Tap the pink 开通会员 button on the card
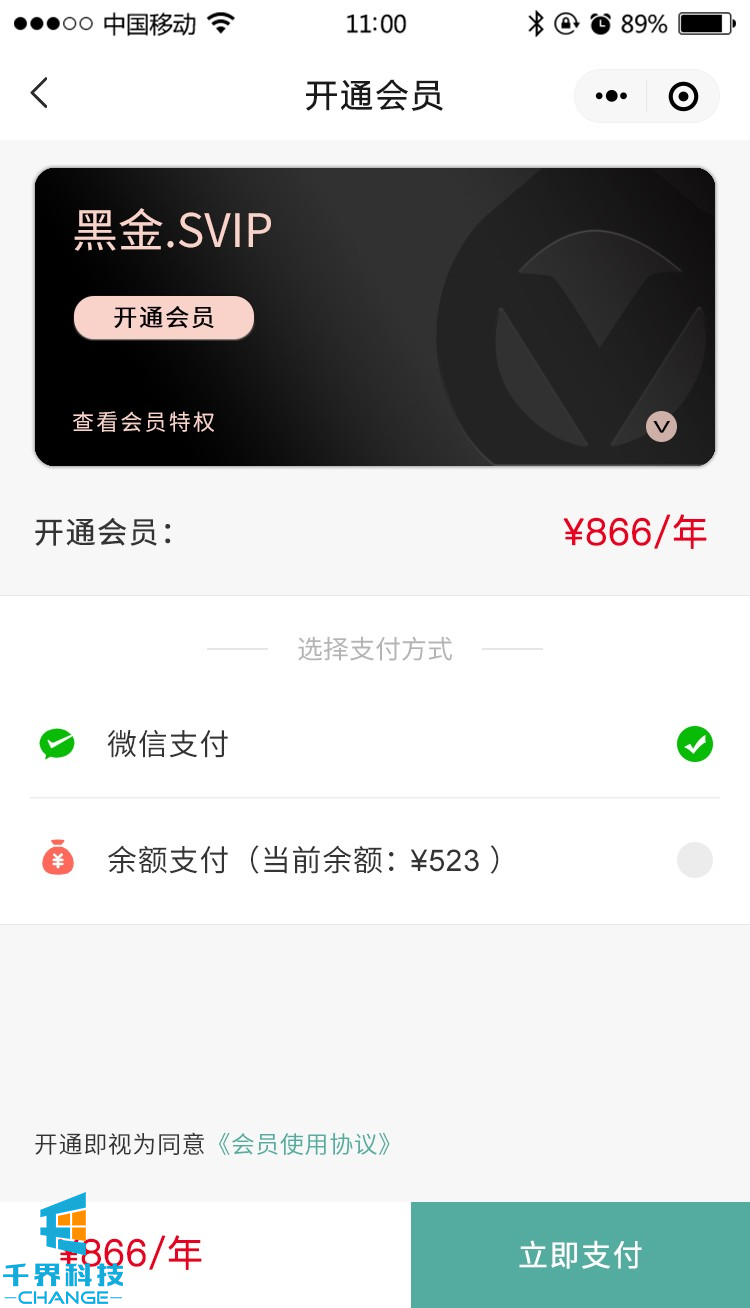The image size is (750, 1308). pyautogui.click(x=164, y=318)
